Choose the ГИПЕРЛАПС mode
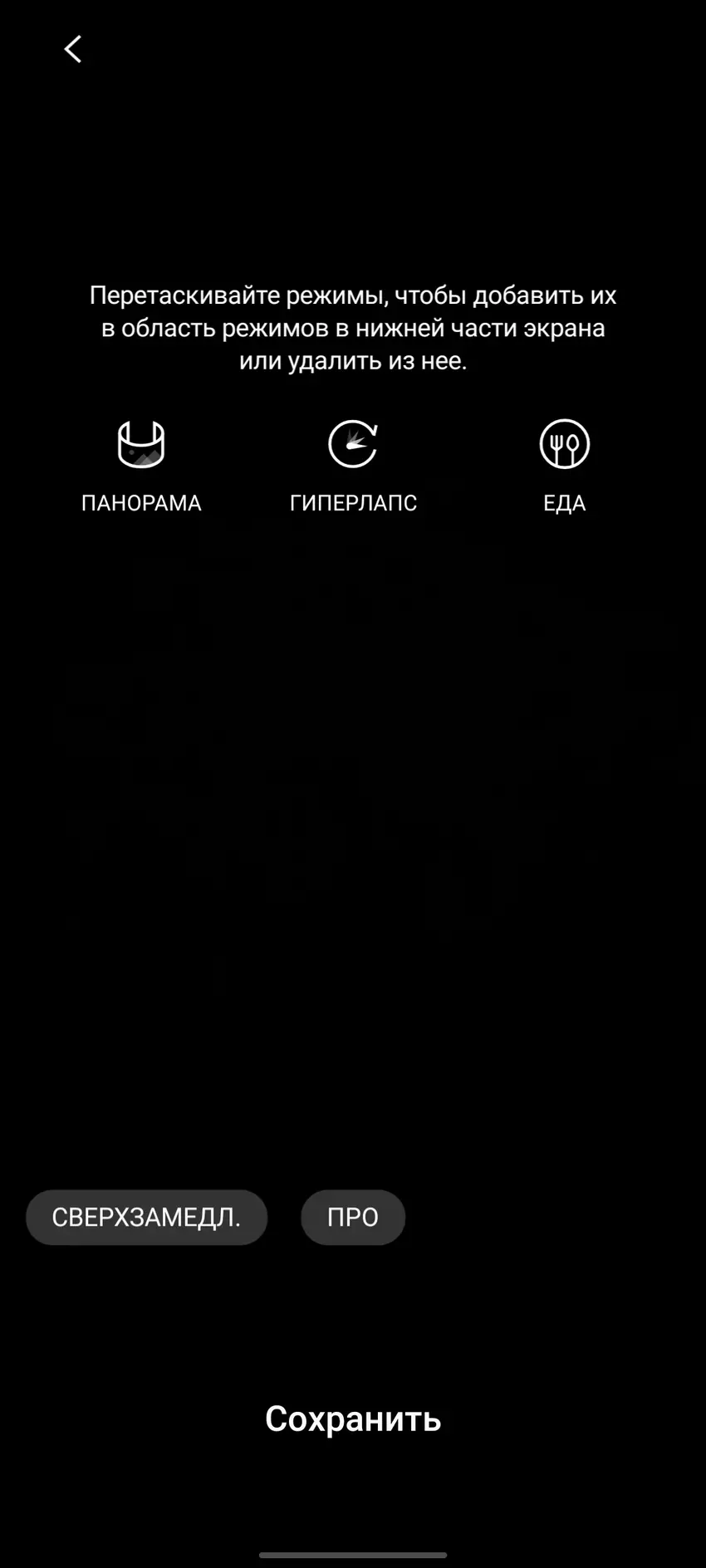The height and width of the screenshot is (1568, 706). [x=353, y=466]
